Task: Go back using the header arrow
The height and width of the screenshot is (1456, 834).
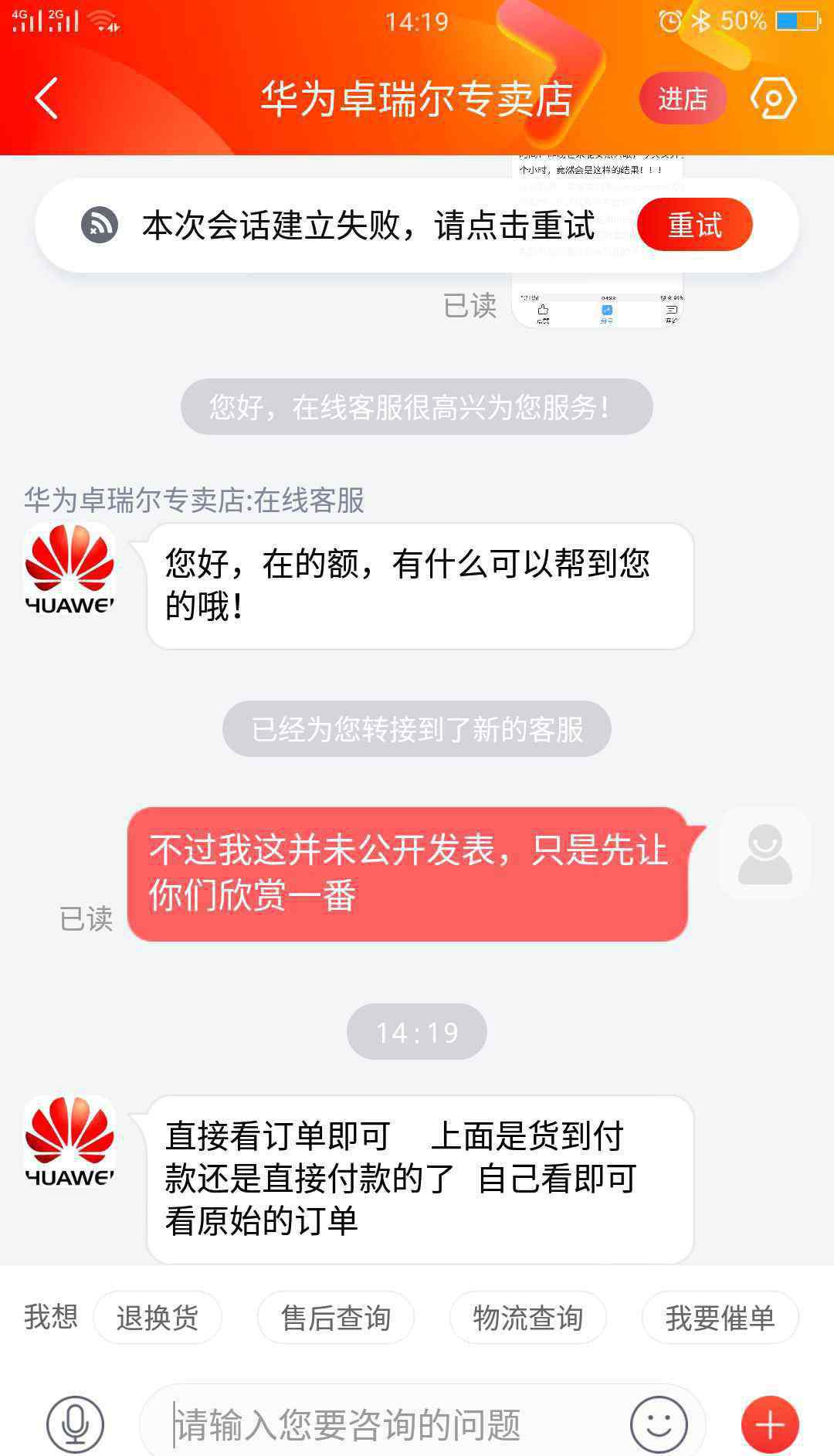Action: pos(46,99)
